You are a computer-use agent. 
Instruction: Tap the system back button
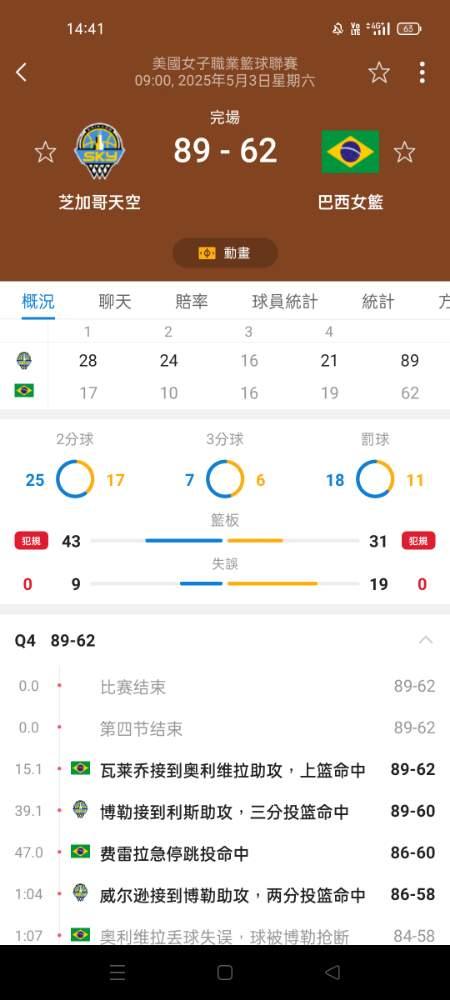(332, 972)
